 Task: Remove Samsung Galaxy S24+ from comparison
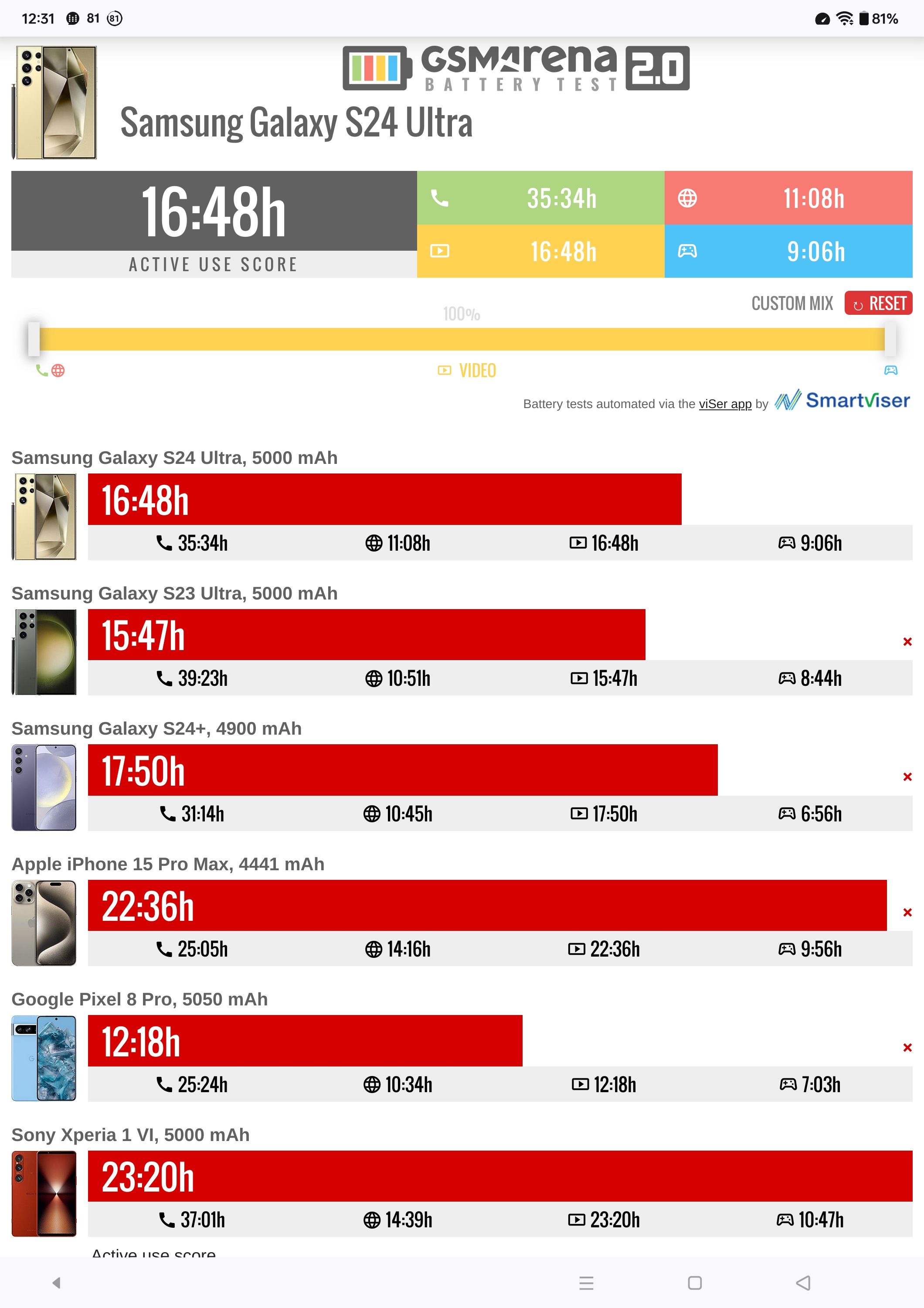[907, 777]
